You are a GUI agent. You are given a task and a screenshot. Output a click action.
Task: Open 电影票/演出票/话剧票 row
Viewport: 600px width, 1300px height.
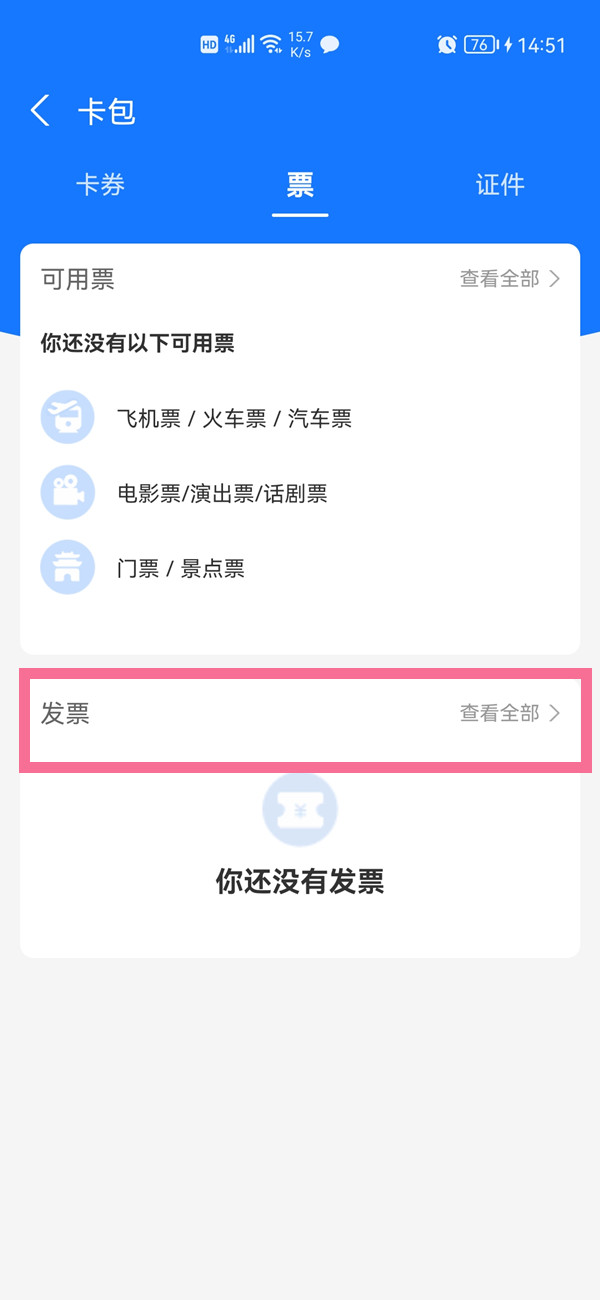(300, 493)
